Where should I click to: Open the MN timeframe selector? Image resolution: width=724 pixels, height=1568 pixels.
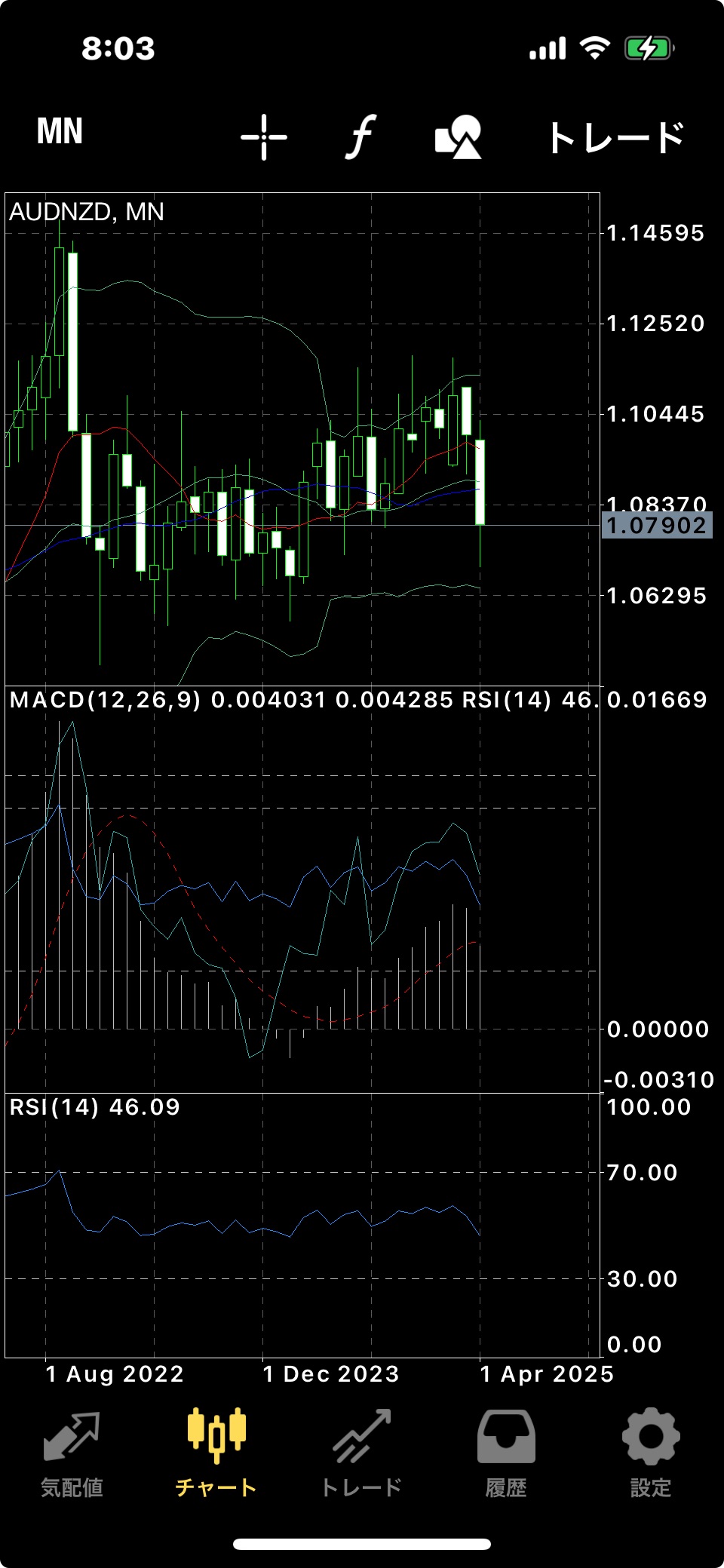[x=60, y=132]
